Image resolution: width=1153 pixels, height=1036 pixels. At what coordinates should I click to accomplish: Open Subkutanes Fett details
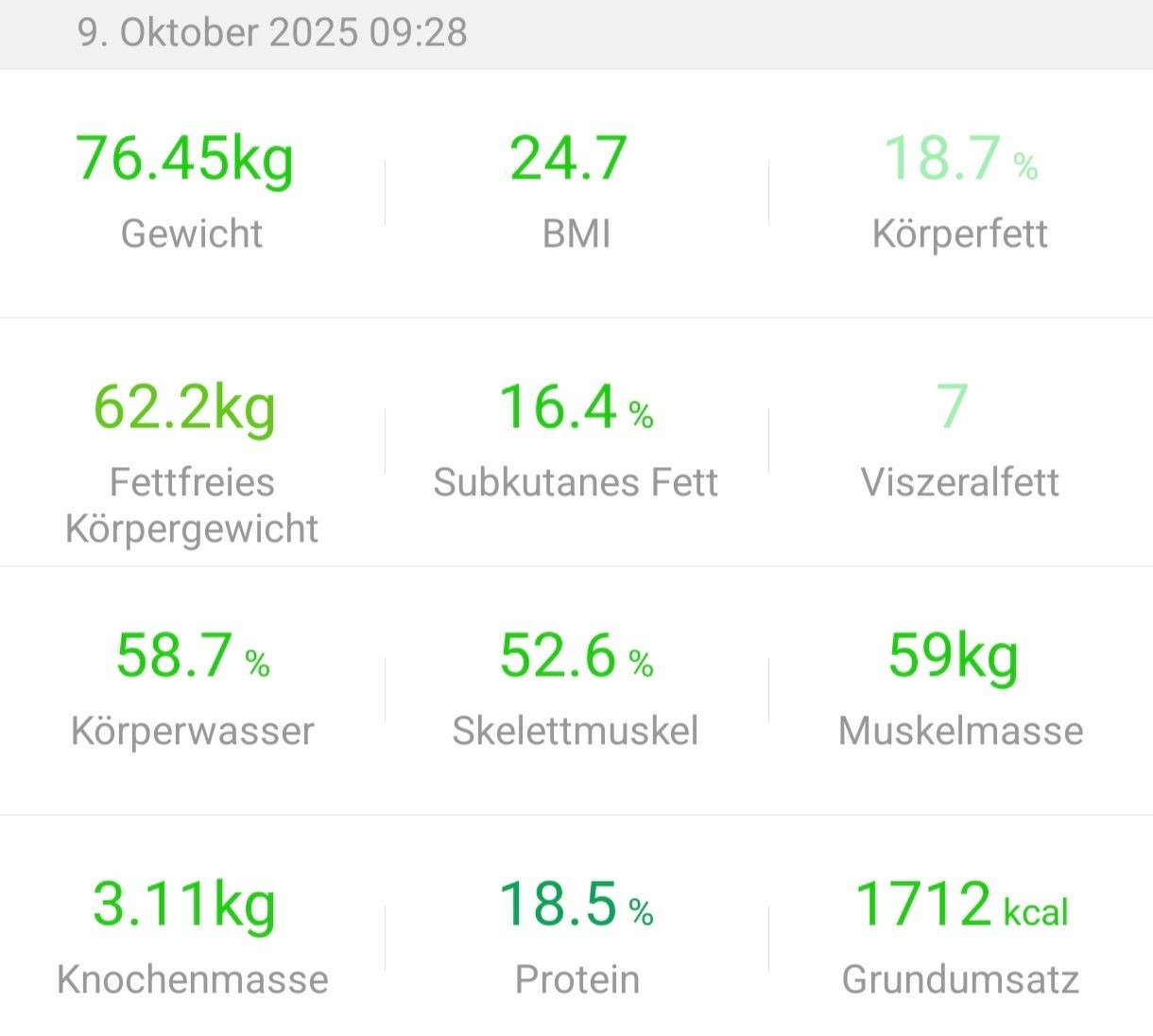(576, 441)
